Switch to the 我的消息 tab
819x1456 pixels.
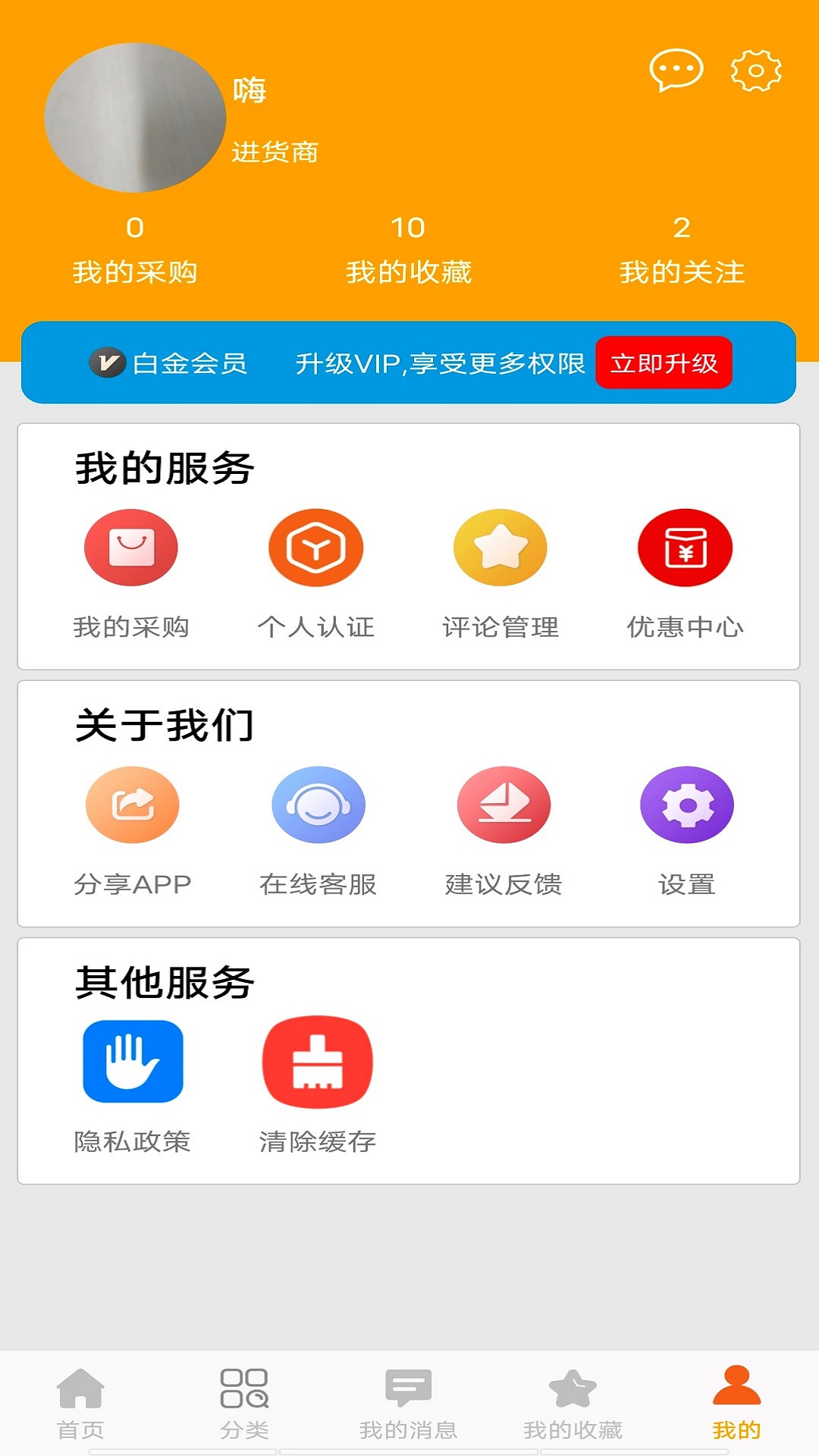408,1404
